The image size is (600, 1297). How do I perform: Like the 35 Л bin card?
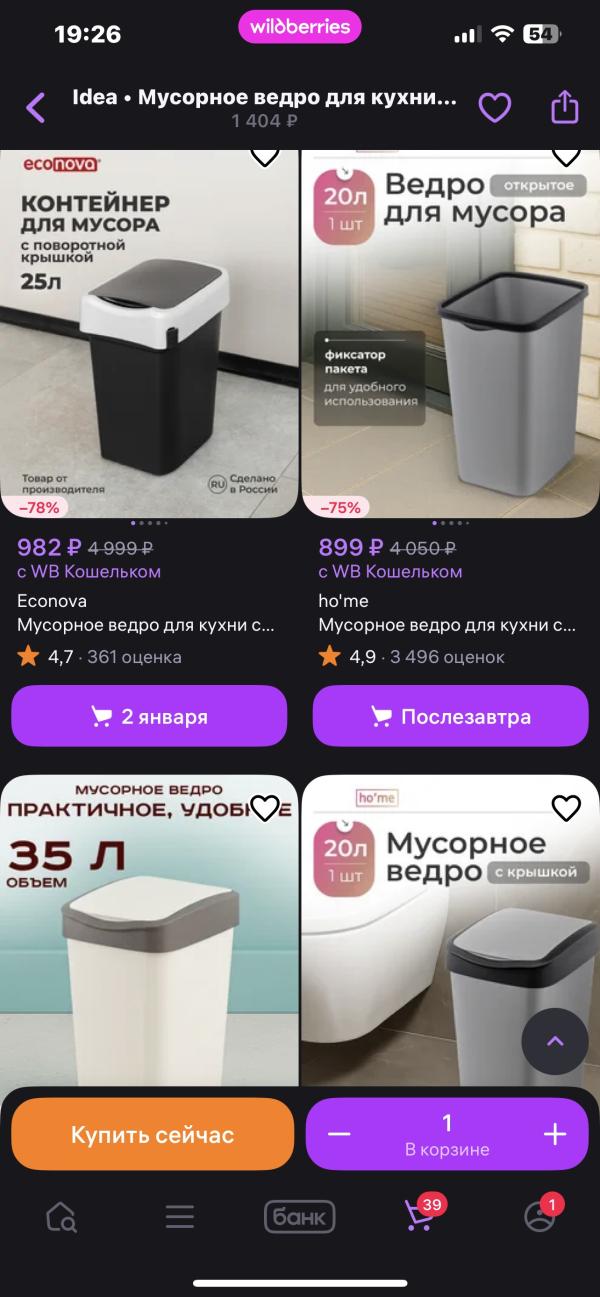click(x=265, y=808)
